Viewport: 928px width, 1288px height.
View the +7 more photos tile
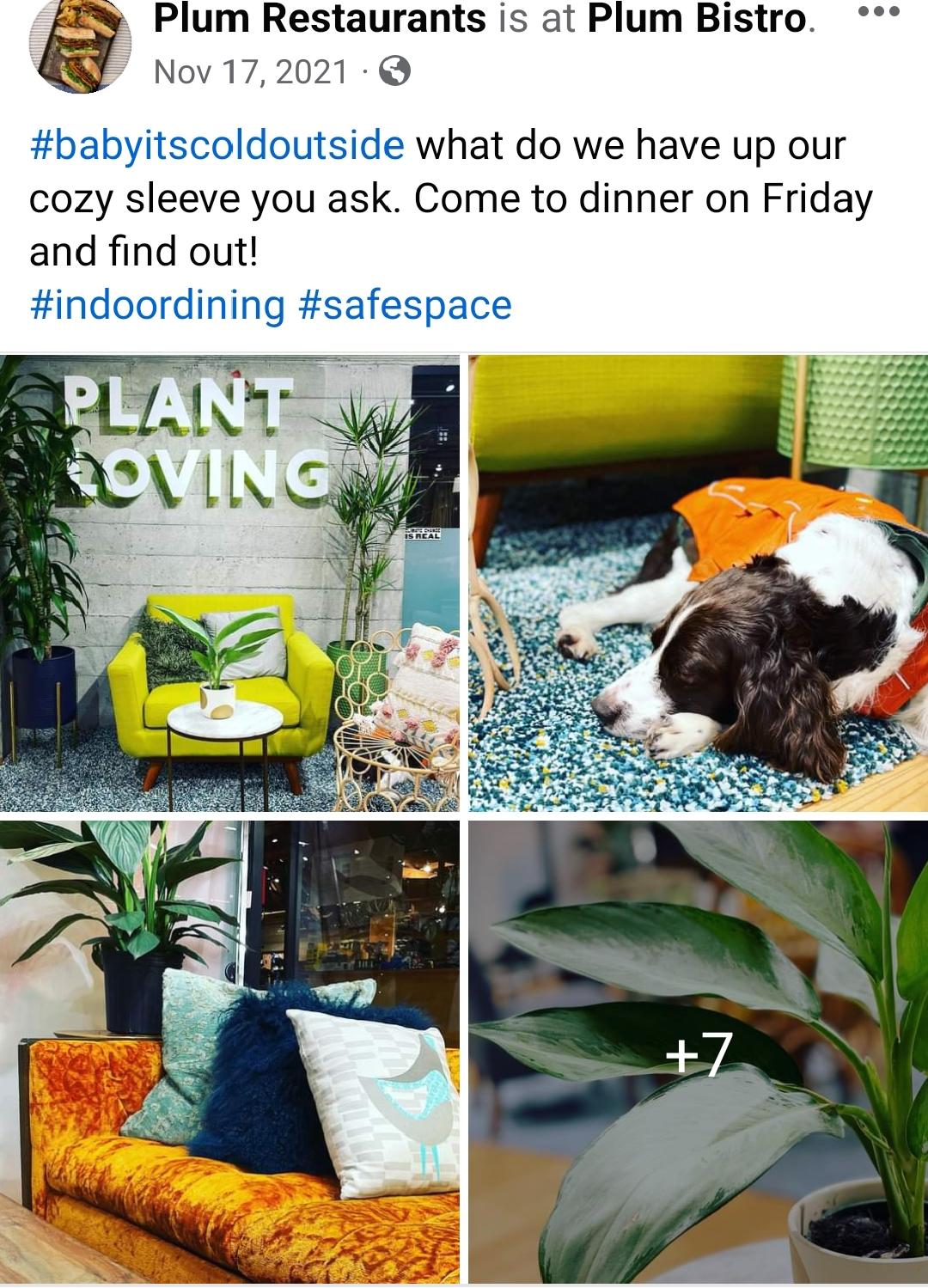pos(698,1051)
